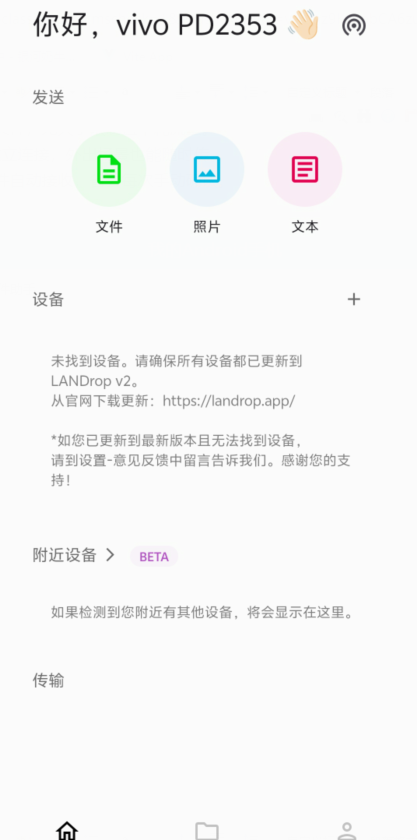Switch to the home tab
This screenshot has height=840, width=417.
[x=67, y=830]
